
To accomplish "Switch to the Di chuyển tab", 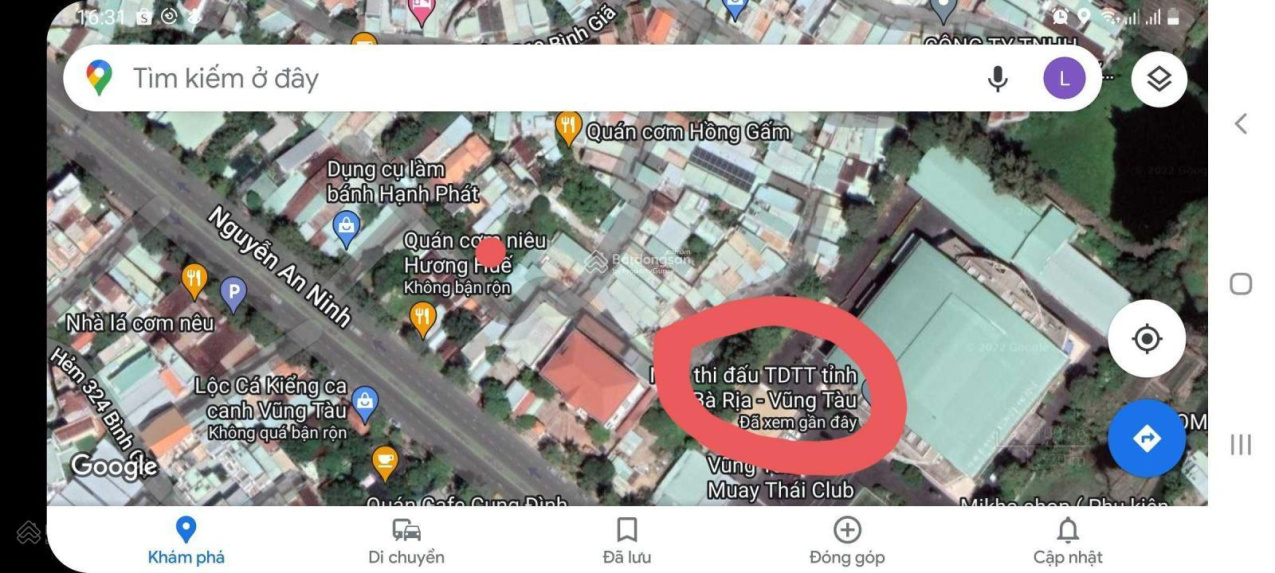I will (x=406, y=541).
